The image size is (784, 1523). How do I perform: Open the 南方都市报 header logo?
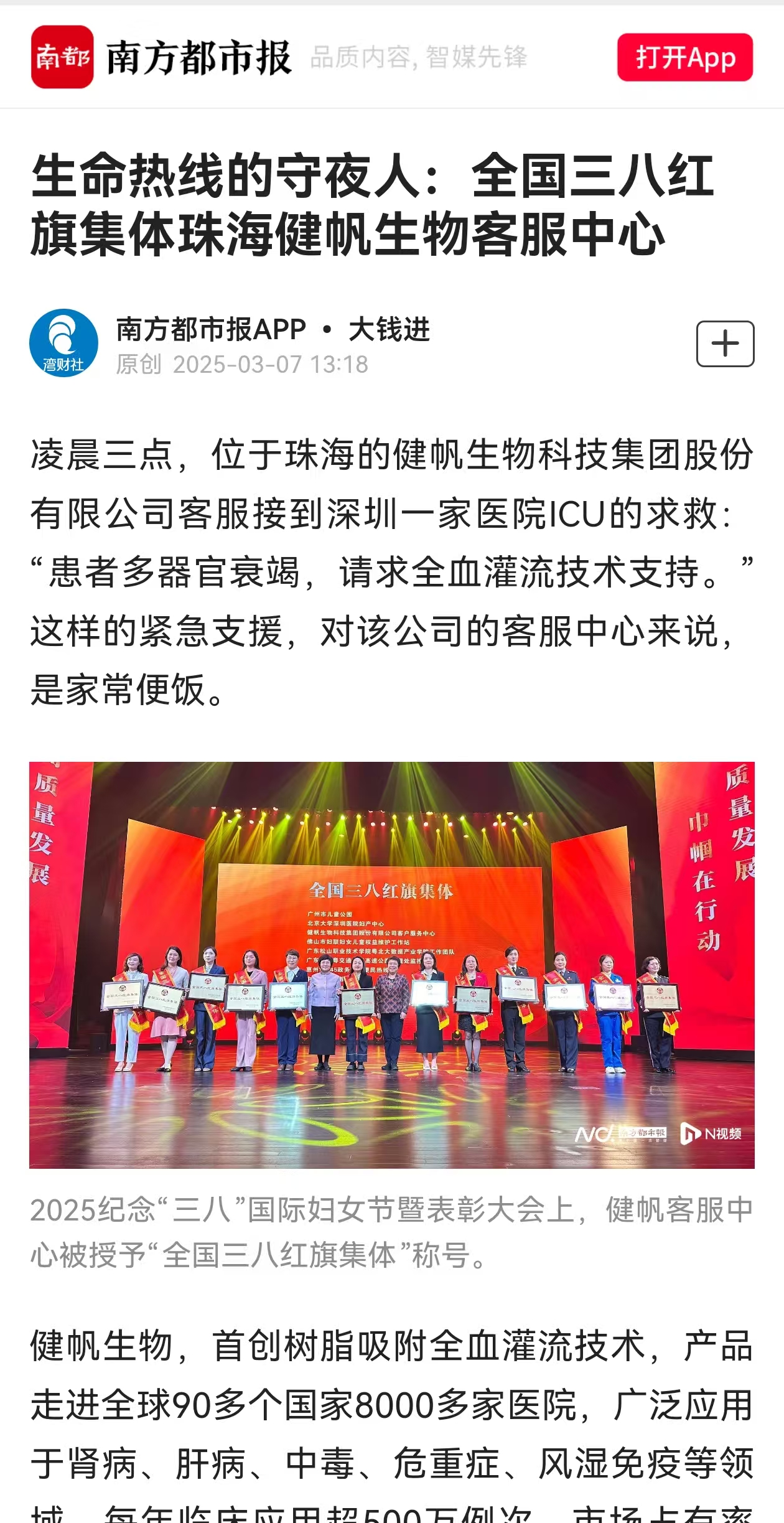click(x=62, y=57)
